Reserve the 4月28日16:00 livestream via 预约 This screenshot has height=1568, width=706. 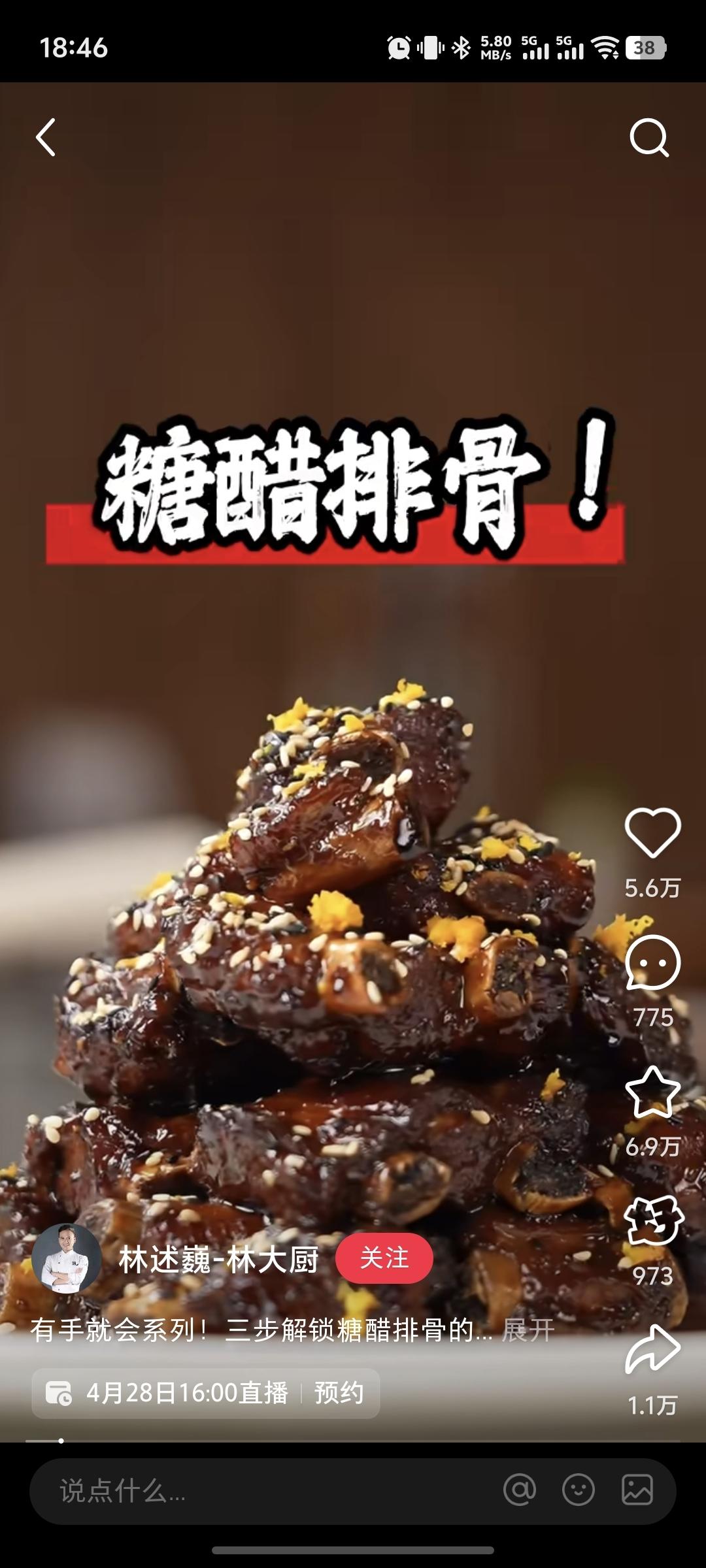[339, 1393]
